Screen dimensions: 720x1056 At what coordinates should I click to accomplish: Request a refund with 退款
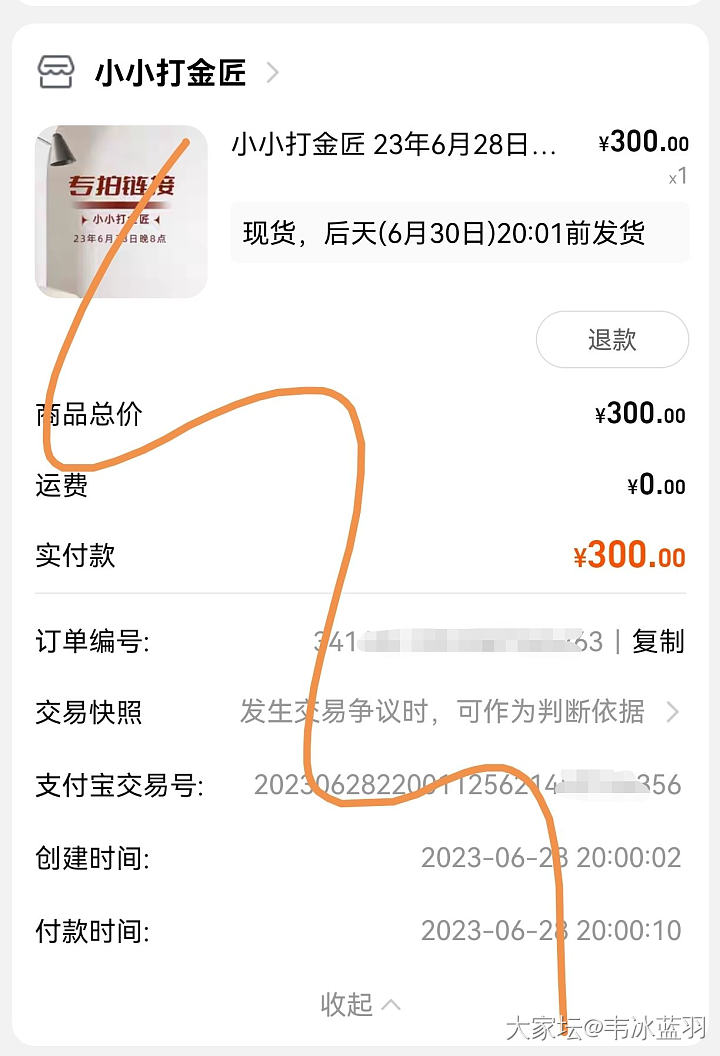[x=612, y=340]
